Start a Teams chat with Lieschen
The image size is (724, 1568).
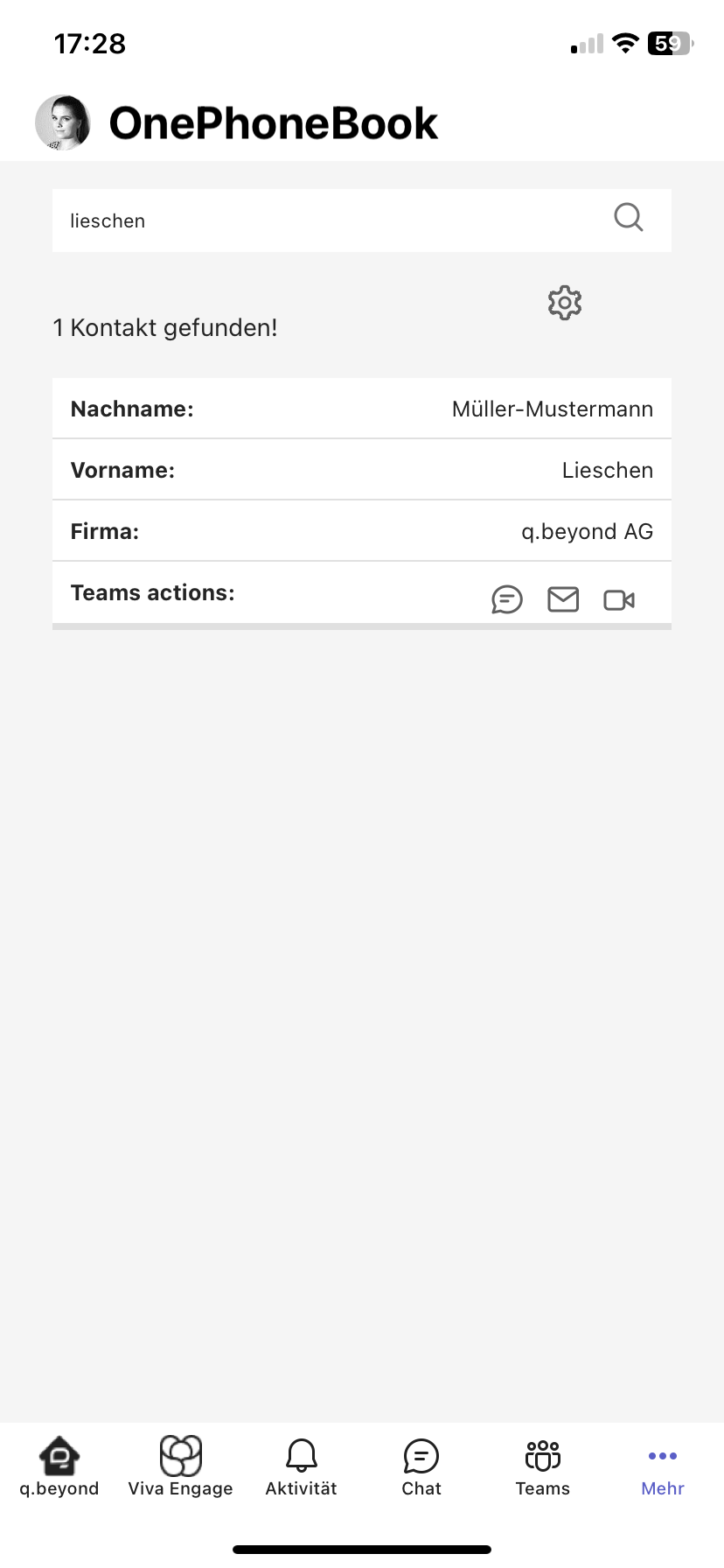[x=507, y=599]
